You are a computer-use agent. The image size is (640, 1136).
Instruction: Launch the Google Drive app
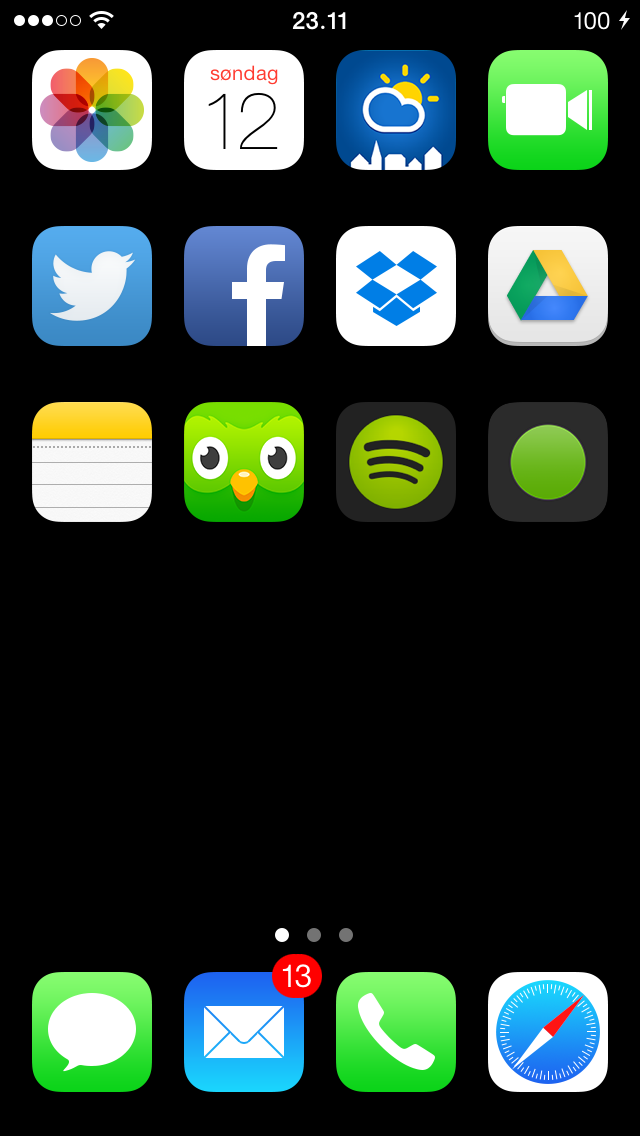548,286
